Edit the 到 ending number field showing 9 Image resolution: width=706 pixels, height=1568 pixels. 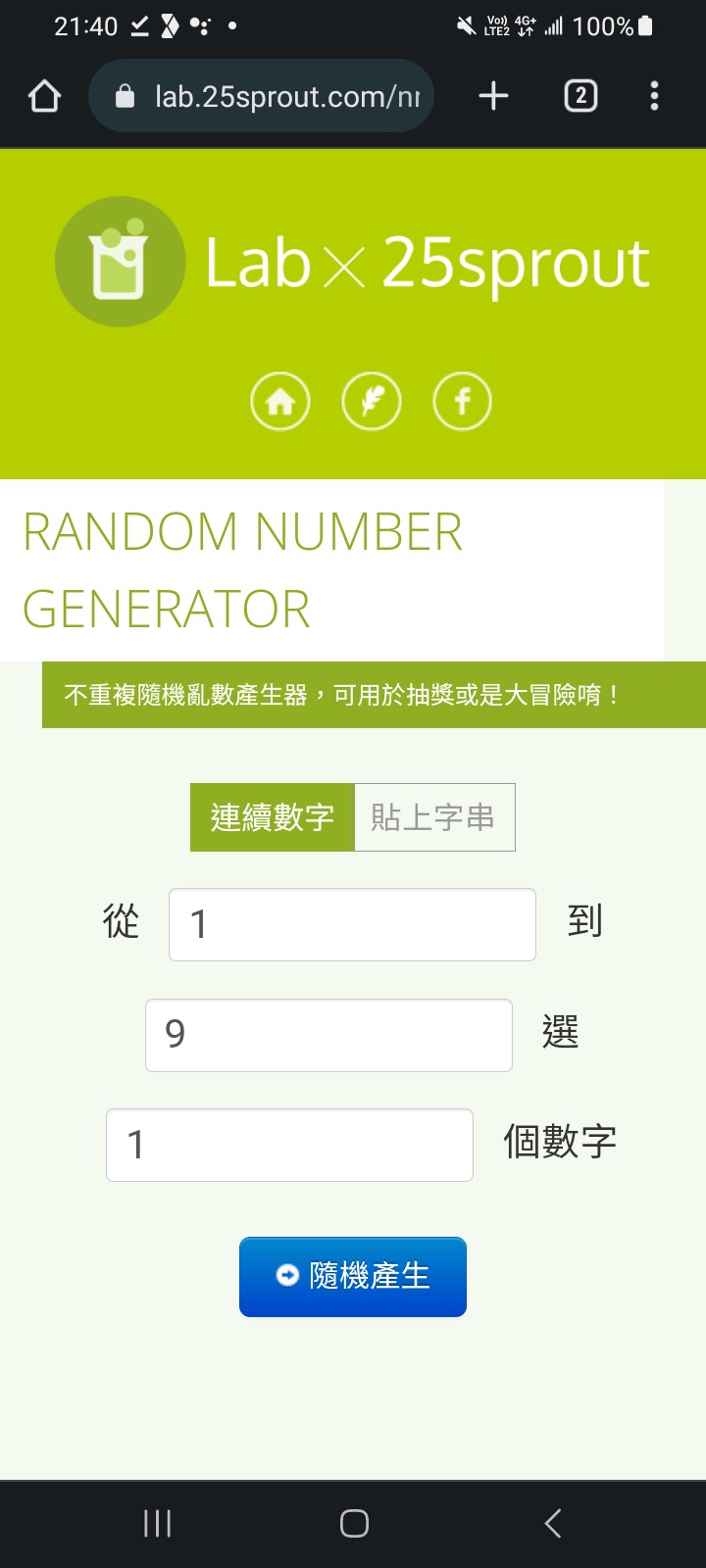328,1035
